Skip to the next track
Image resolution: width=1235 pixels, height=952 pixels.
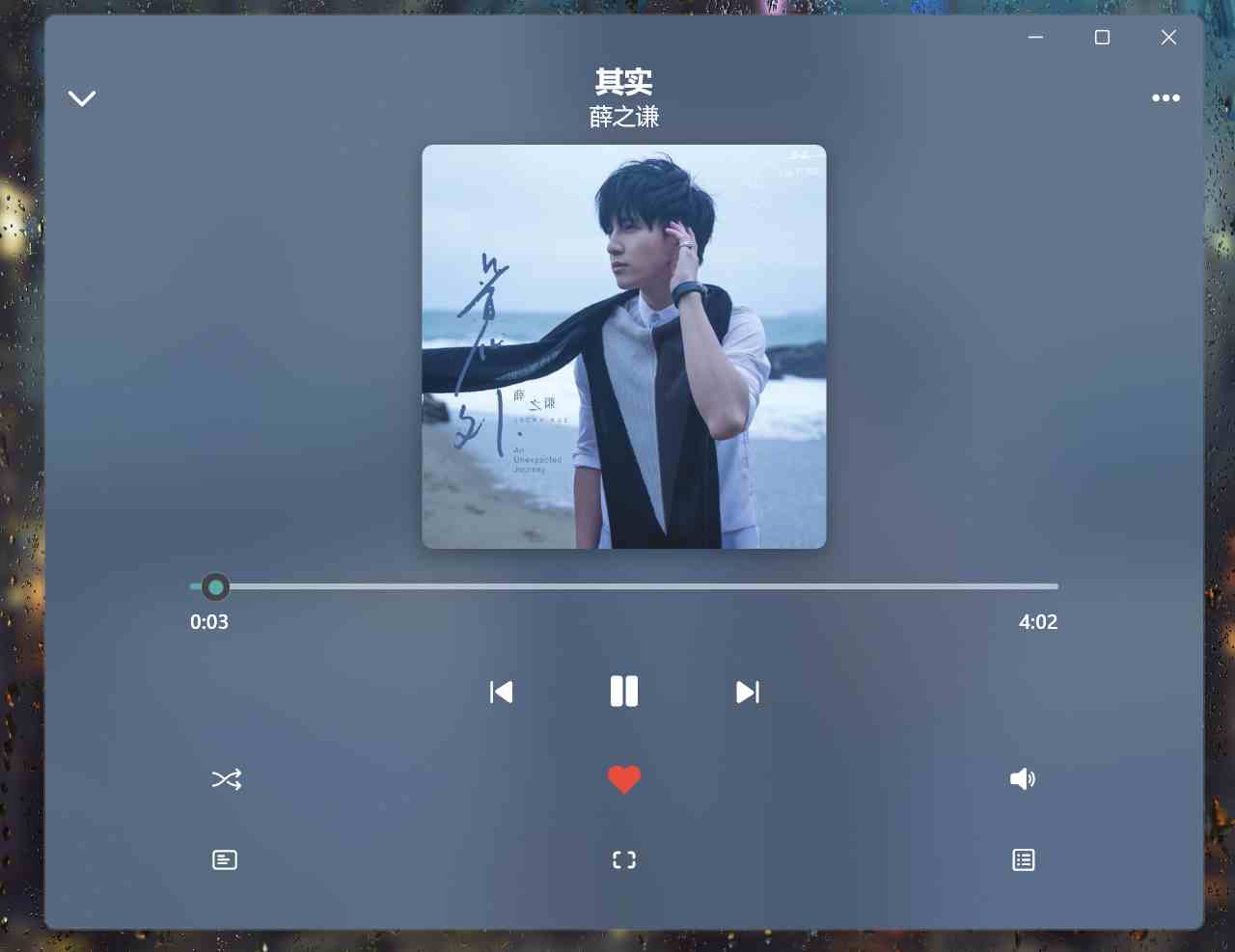coord(748,692)
